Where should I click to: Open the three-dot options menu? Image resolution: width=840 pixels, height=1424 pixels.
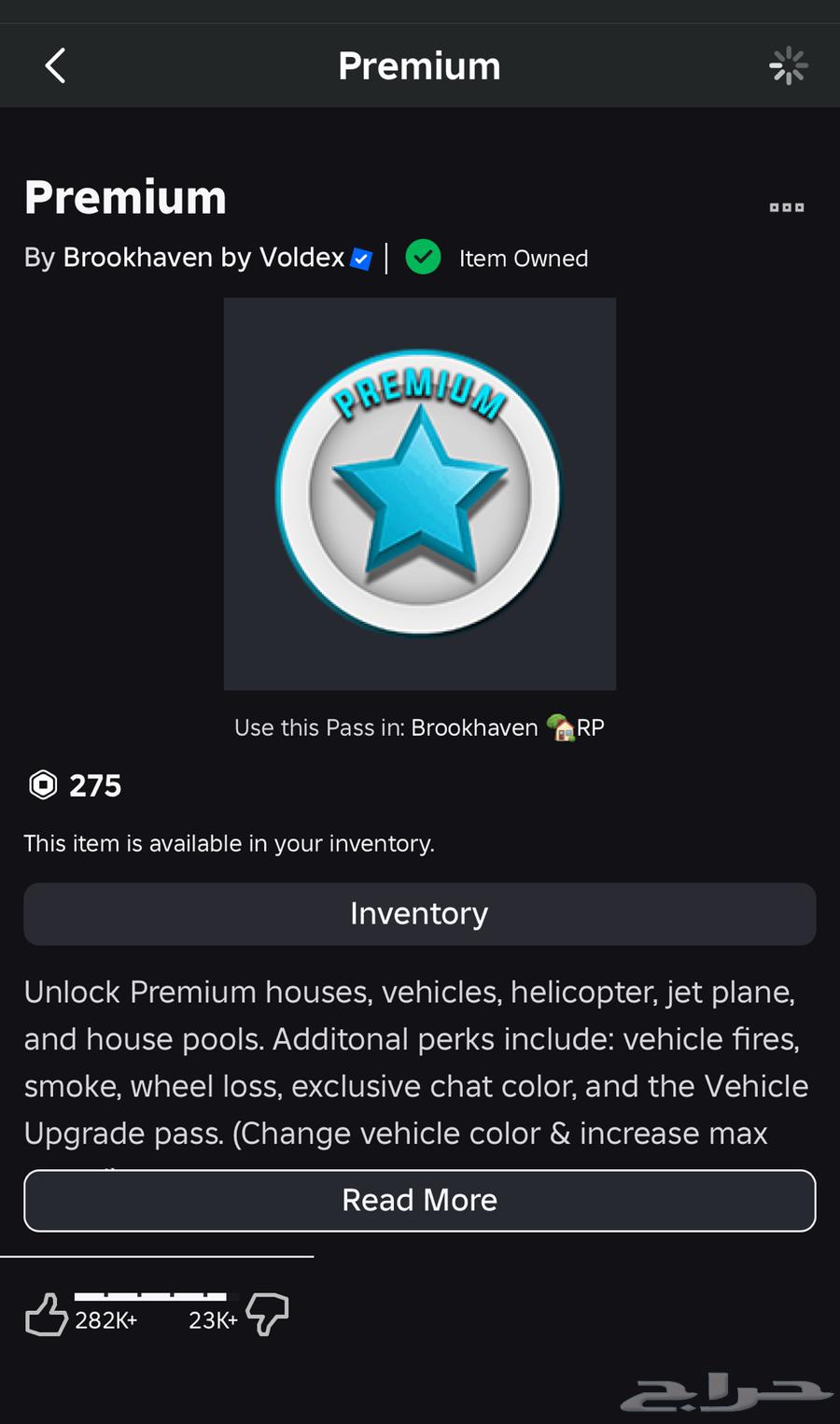[x=786, y=207]
